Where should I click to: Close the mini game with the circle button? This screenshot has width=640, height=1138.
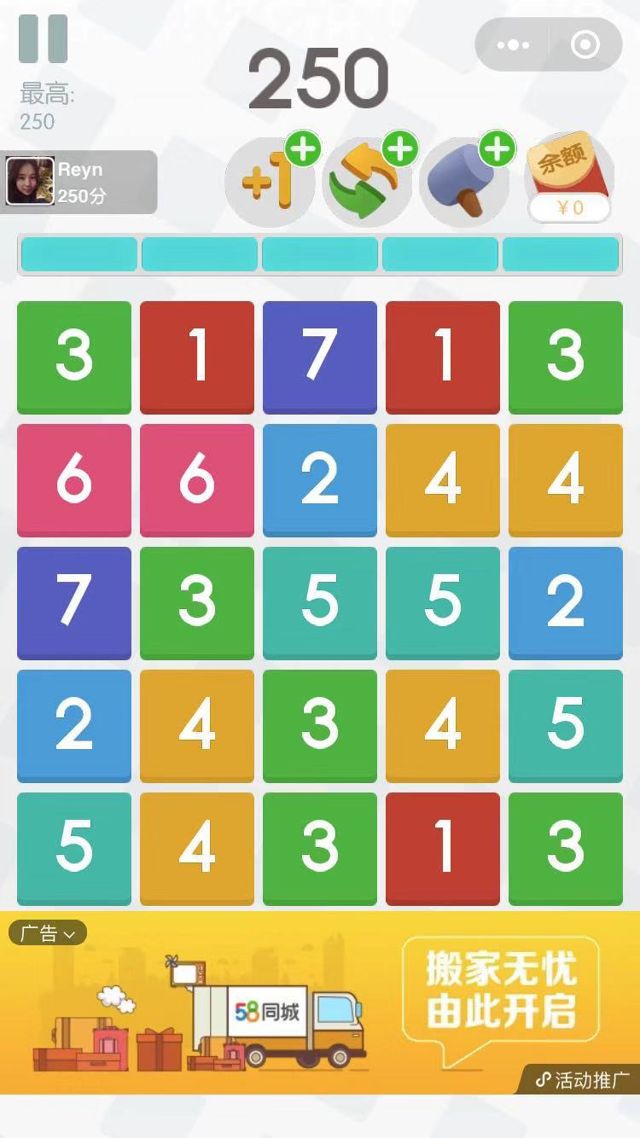click(585, 45)
